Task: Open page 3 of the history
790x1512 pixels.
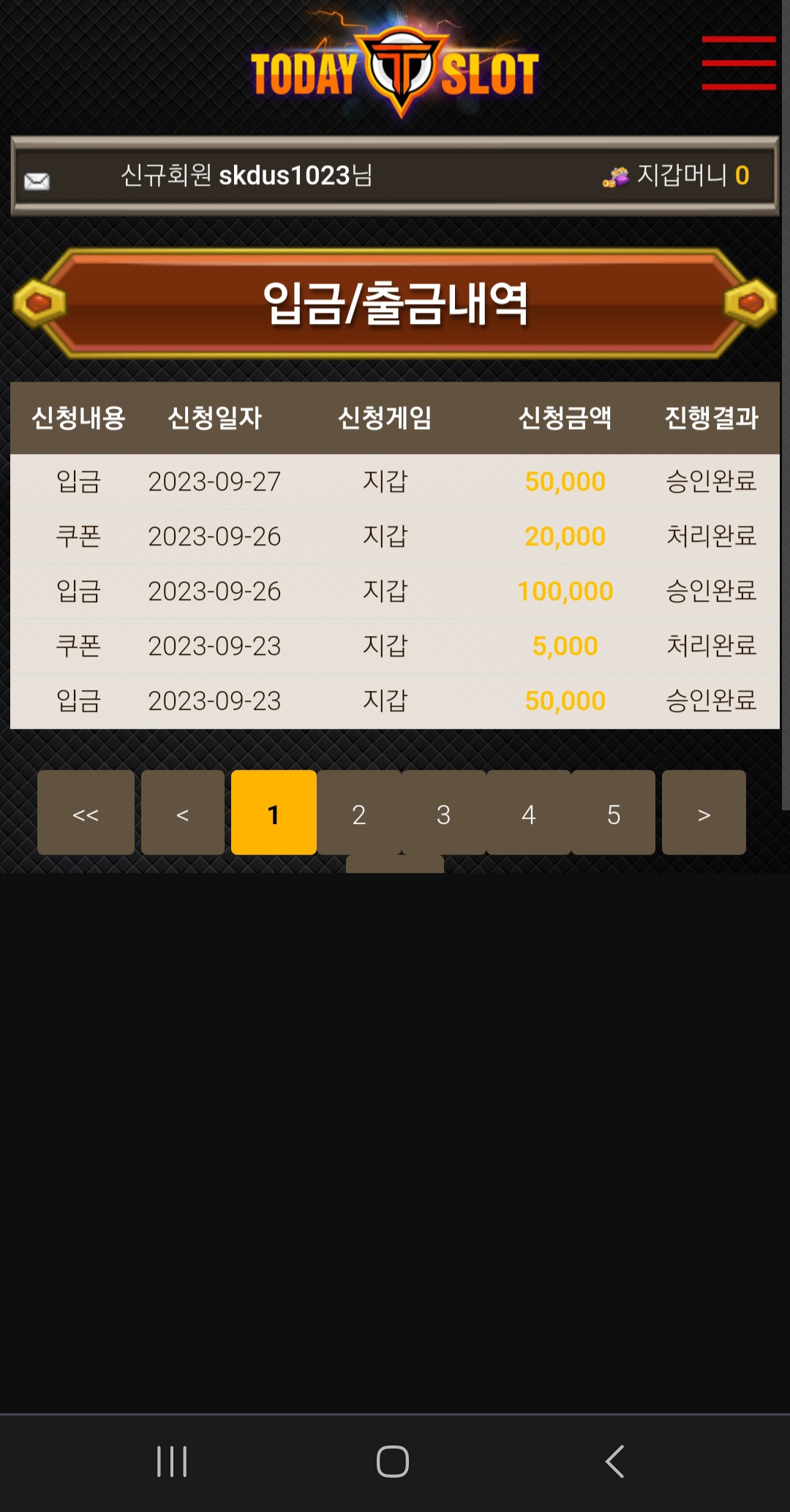Action: coord(443,813)
